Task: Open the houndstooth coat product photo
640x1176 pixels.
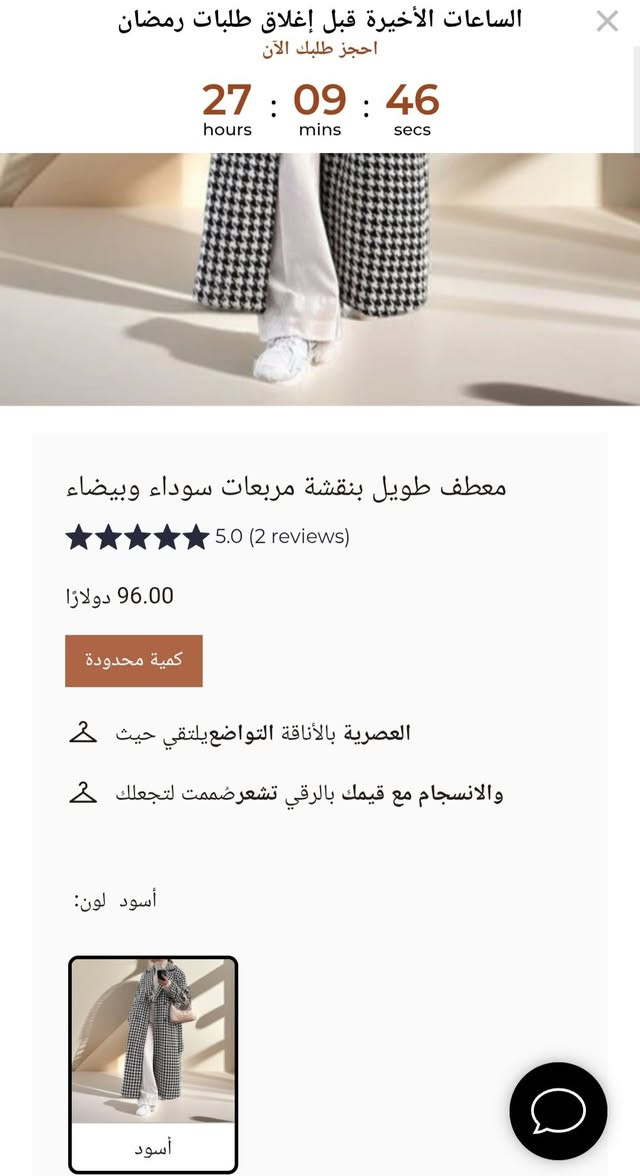Action: pyautogui.click(x=320, y=278)
